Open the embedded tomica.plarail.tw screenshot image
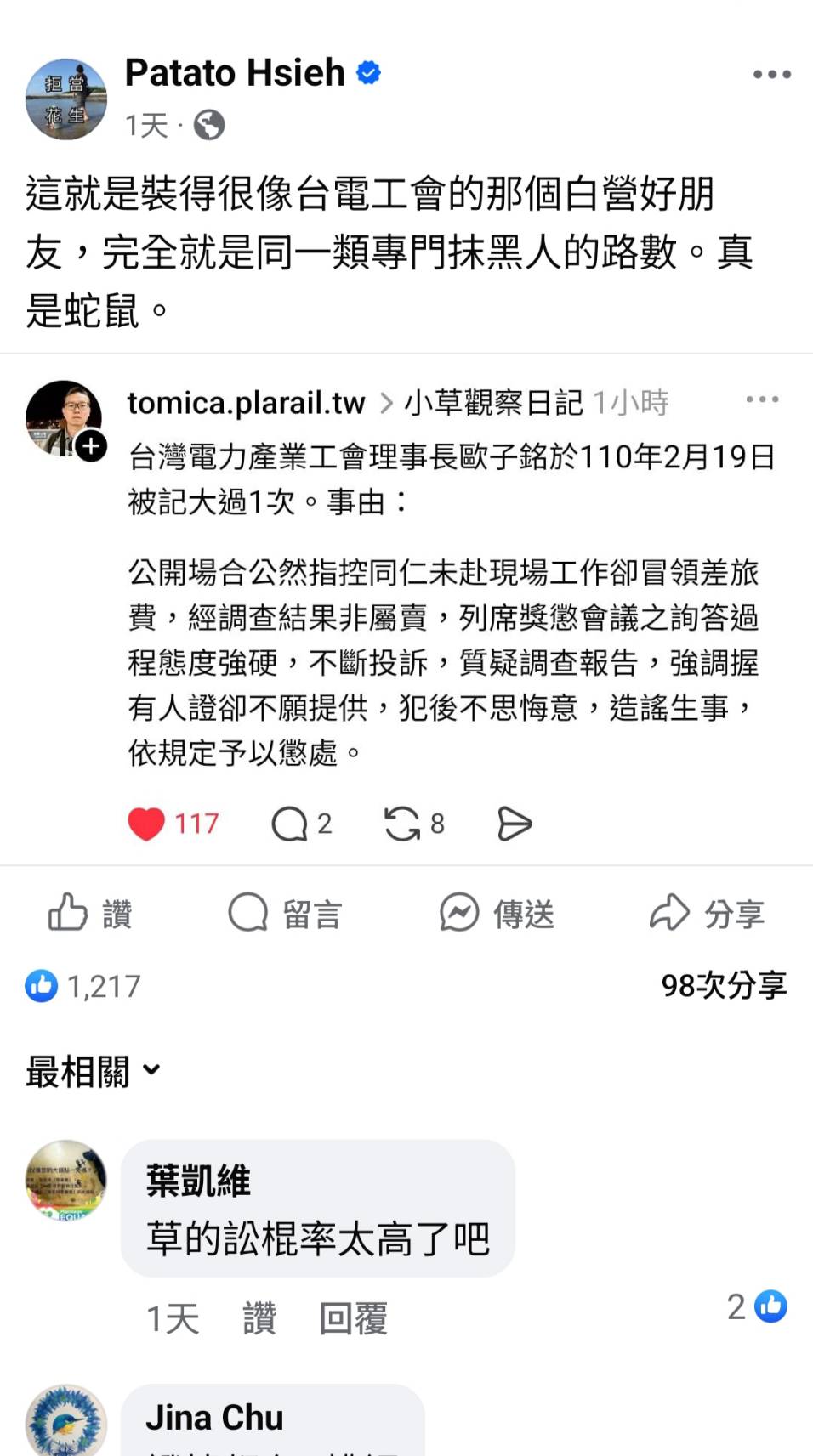The width and height of the screenshot is (813, 1456). [406, 609]
